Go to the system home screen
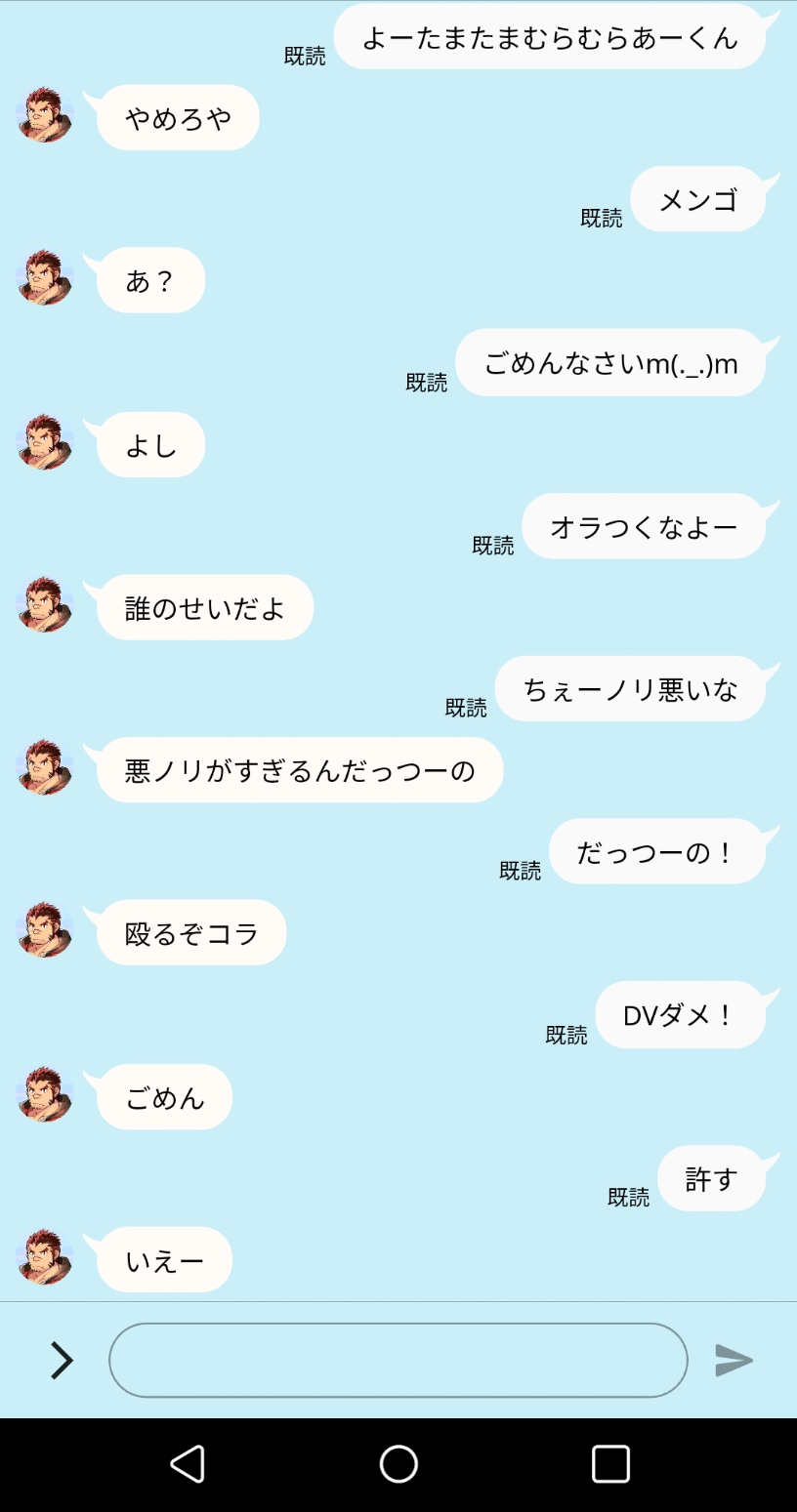797x1512 pixels. coord(398,1464)
